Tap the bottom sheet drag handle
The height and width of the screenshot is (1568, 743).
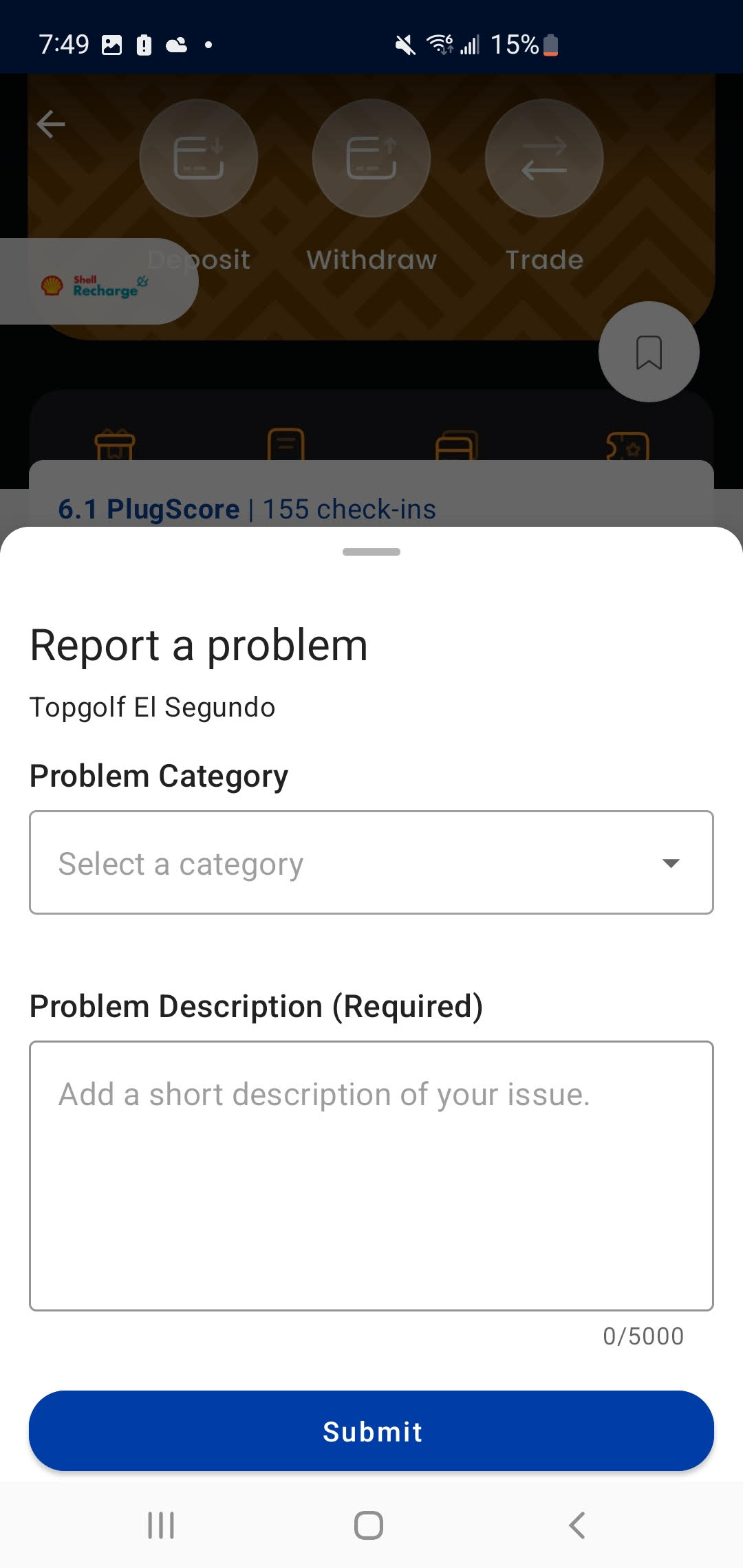(371, 551)
